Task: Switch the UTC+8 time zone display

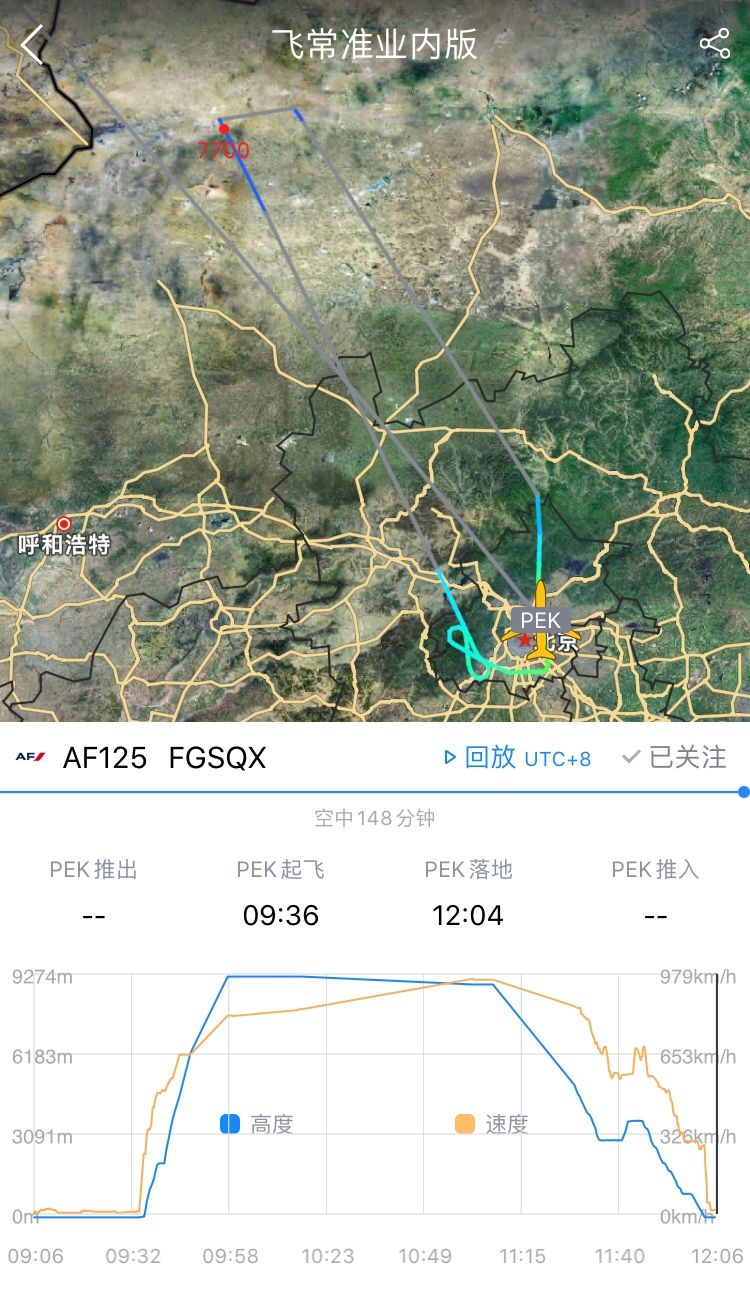Action: (558, 759)
